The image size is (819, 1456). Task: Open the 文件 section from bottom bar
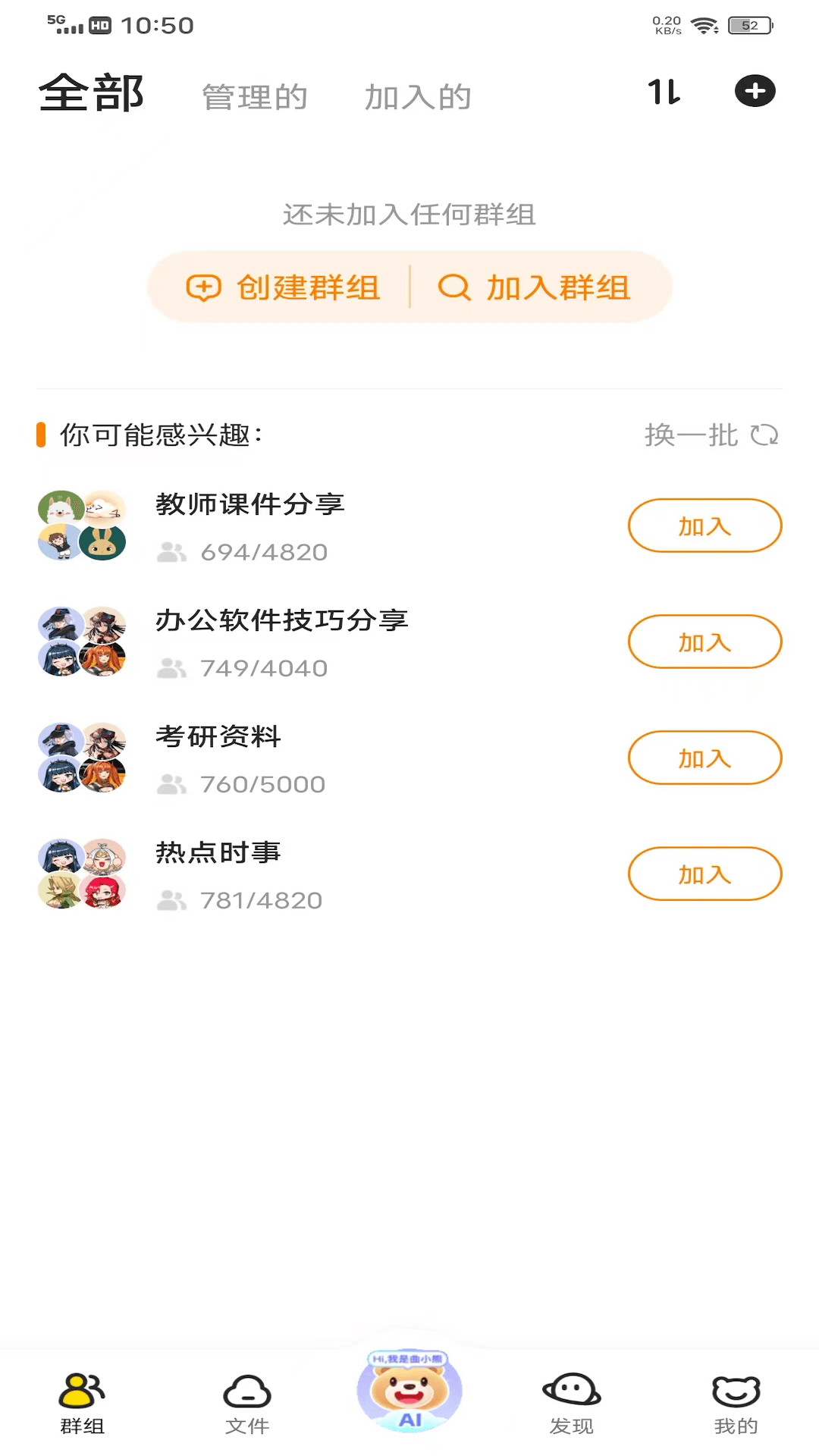[246, 1403]
